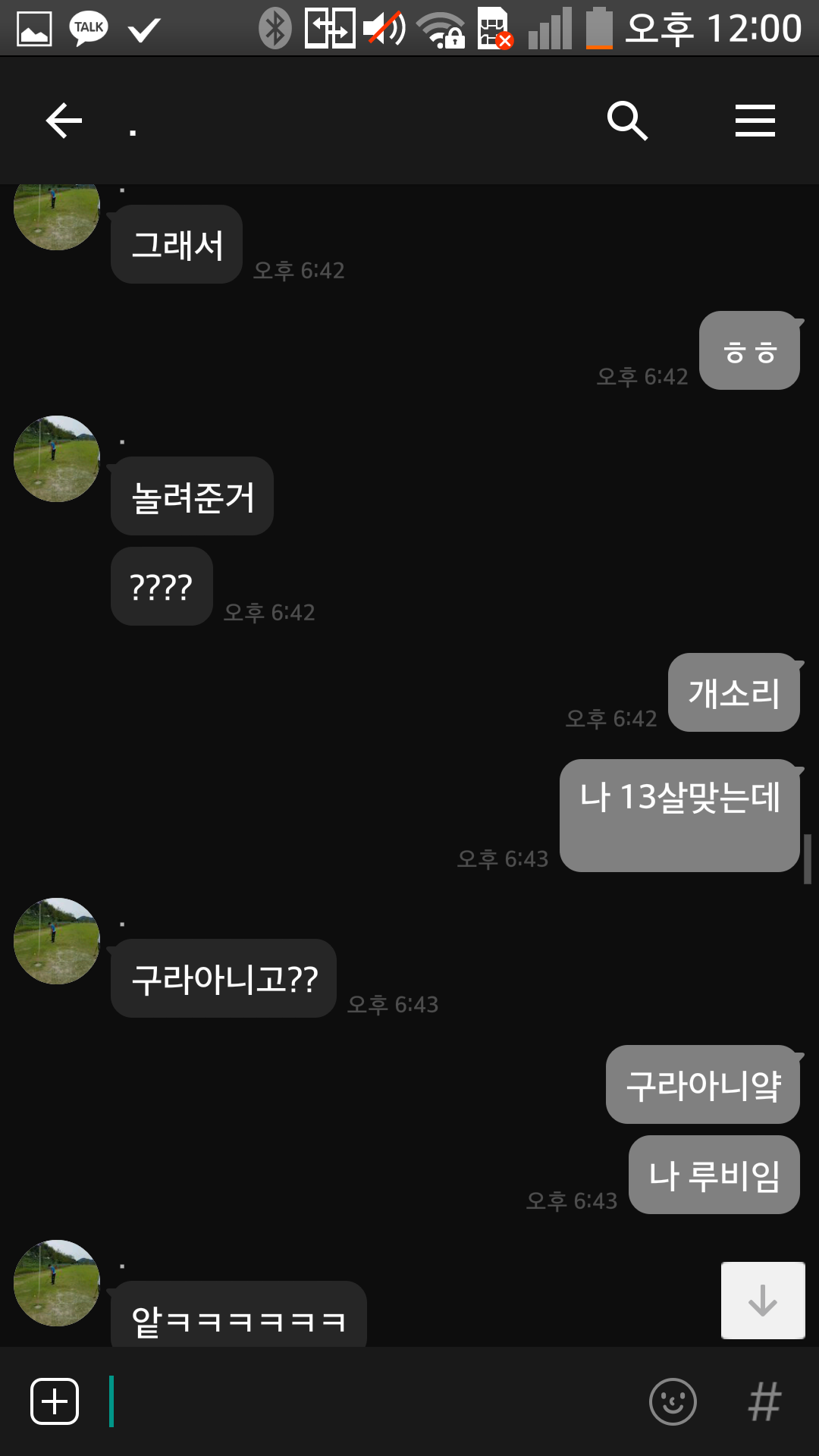819x1456 pixels.
Task: Open the emoticon picker
Action: pyautogui.click(x=673, y=1401)
